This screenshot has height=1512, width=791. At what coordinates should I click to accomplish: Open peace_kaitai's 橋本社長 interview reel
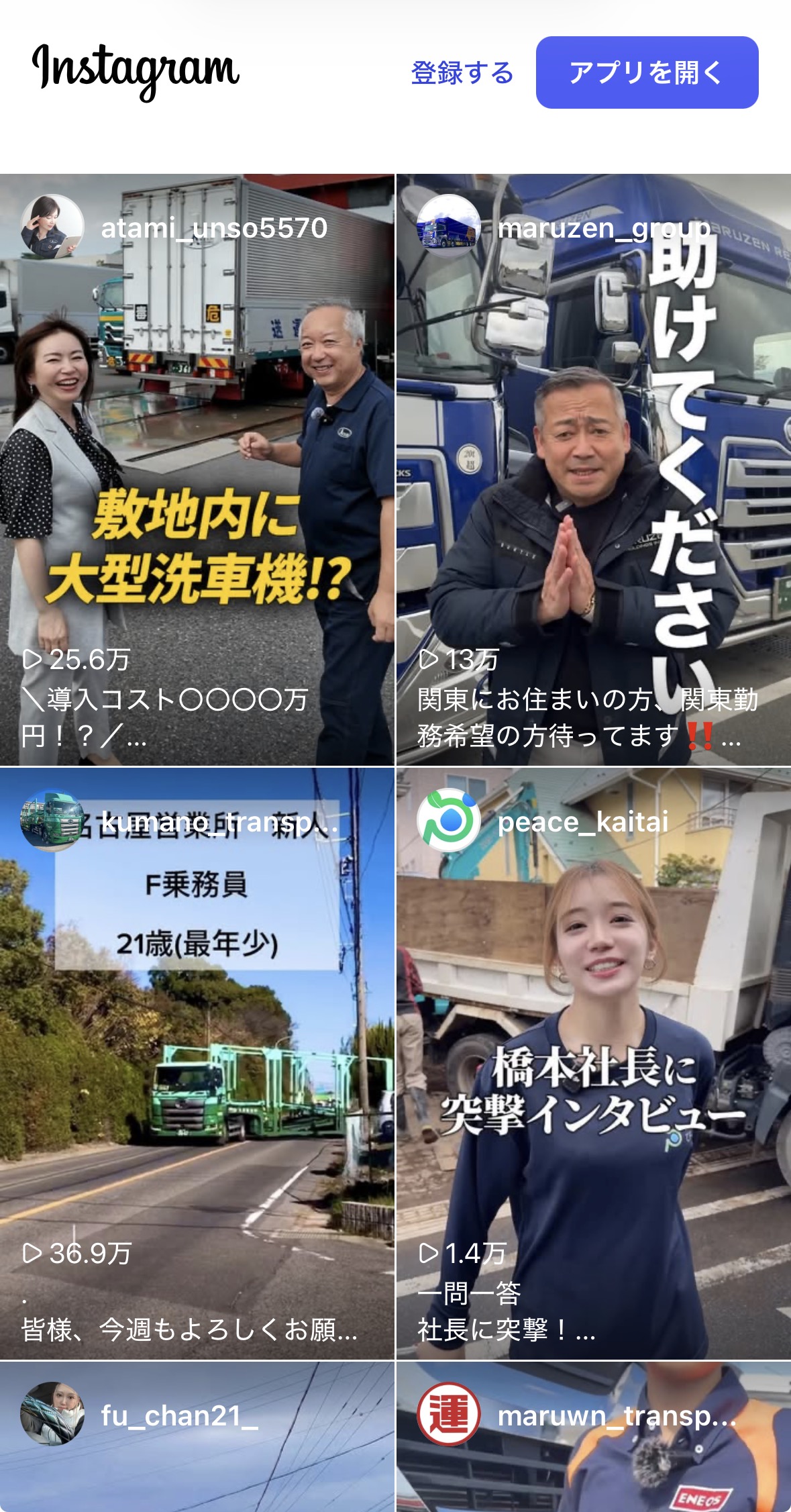(x=593, y=1064)
